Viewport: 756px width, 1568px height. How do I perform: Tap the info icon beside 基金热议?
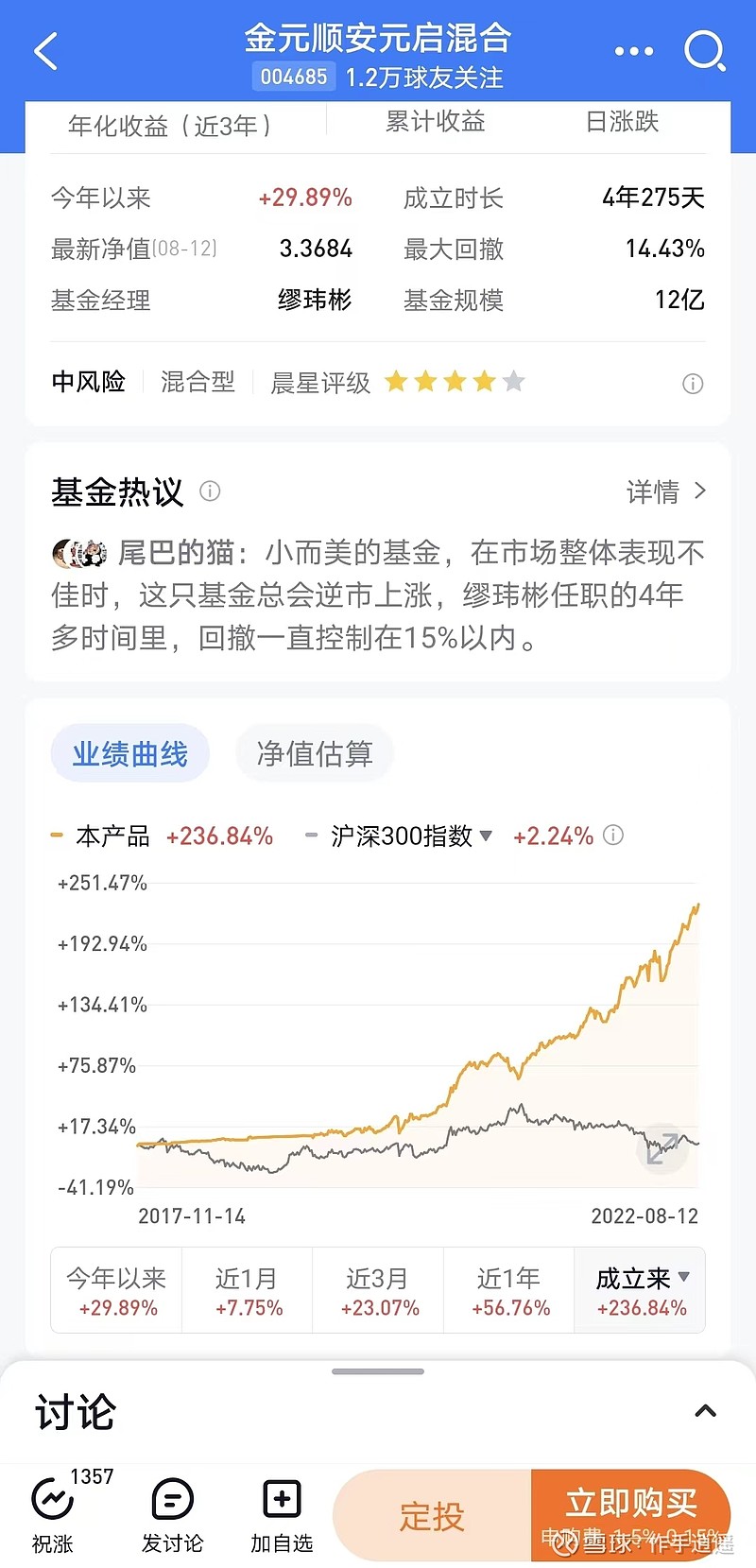(210, 491)
